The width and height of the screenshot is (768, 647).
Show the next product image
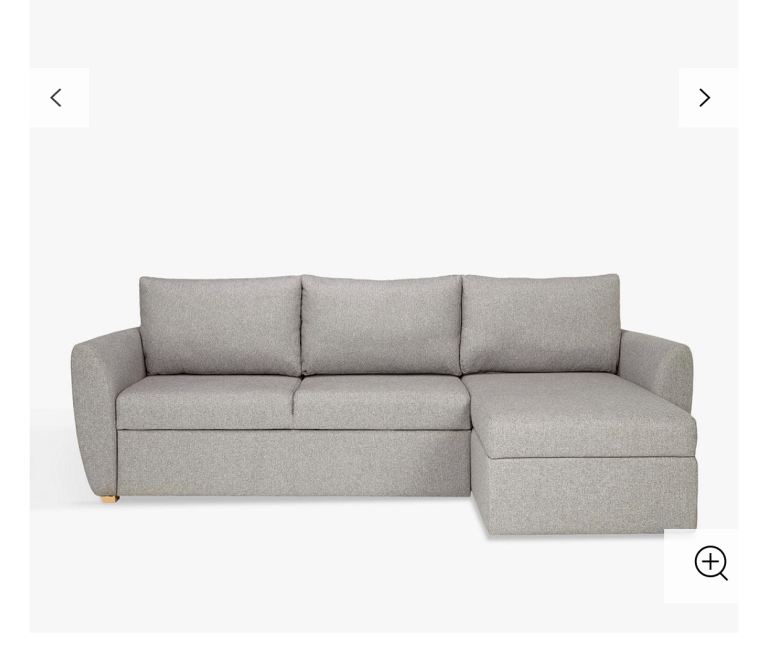[706, 98]
